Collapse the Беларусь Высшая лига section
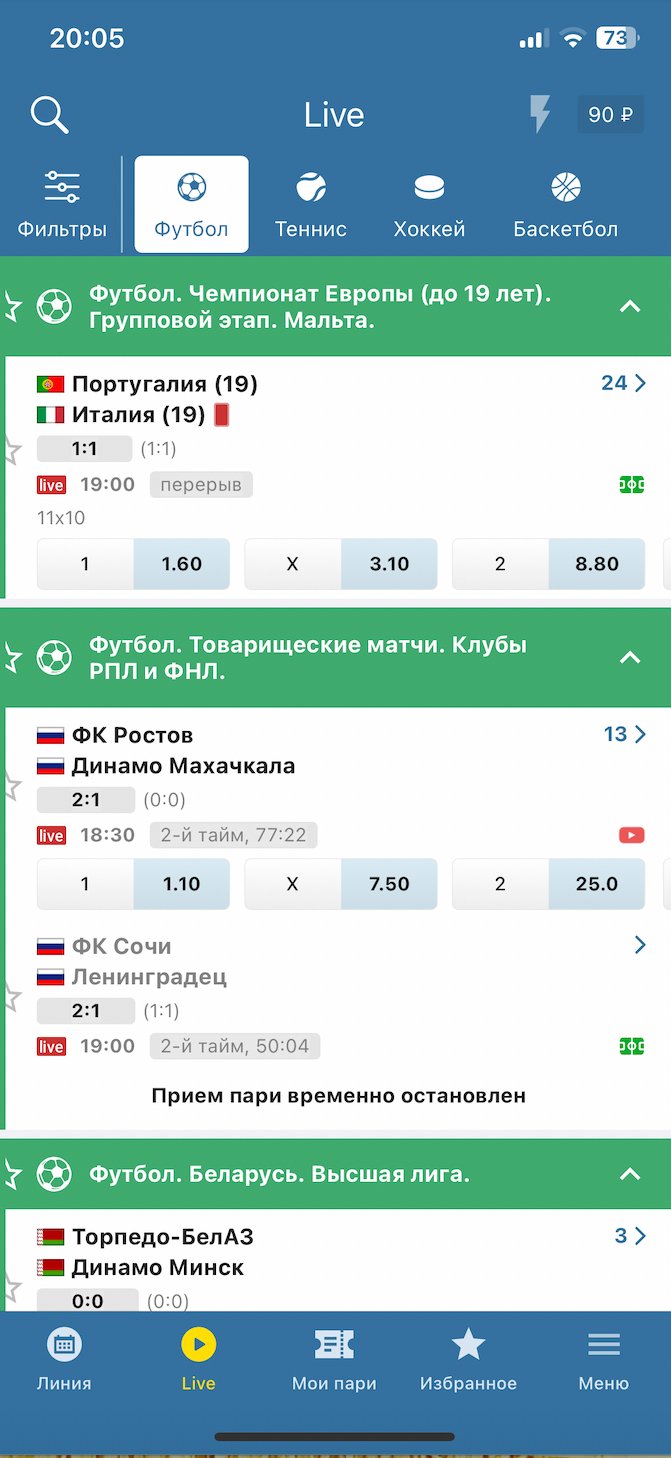This screenshot has width=671, height=1458. pyautogui.click(x=630, y=1174)
